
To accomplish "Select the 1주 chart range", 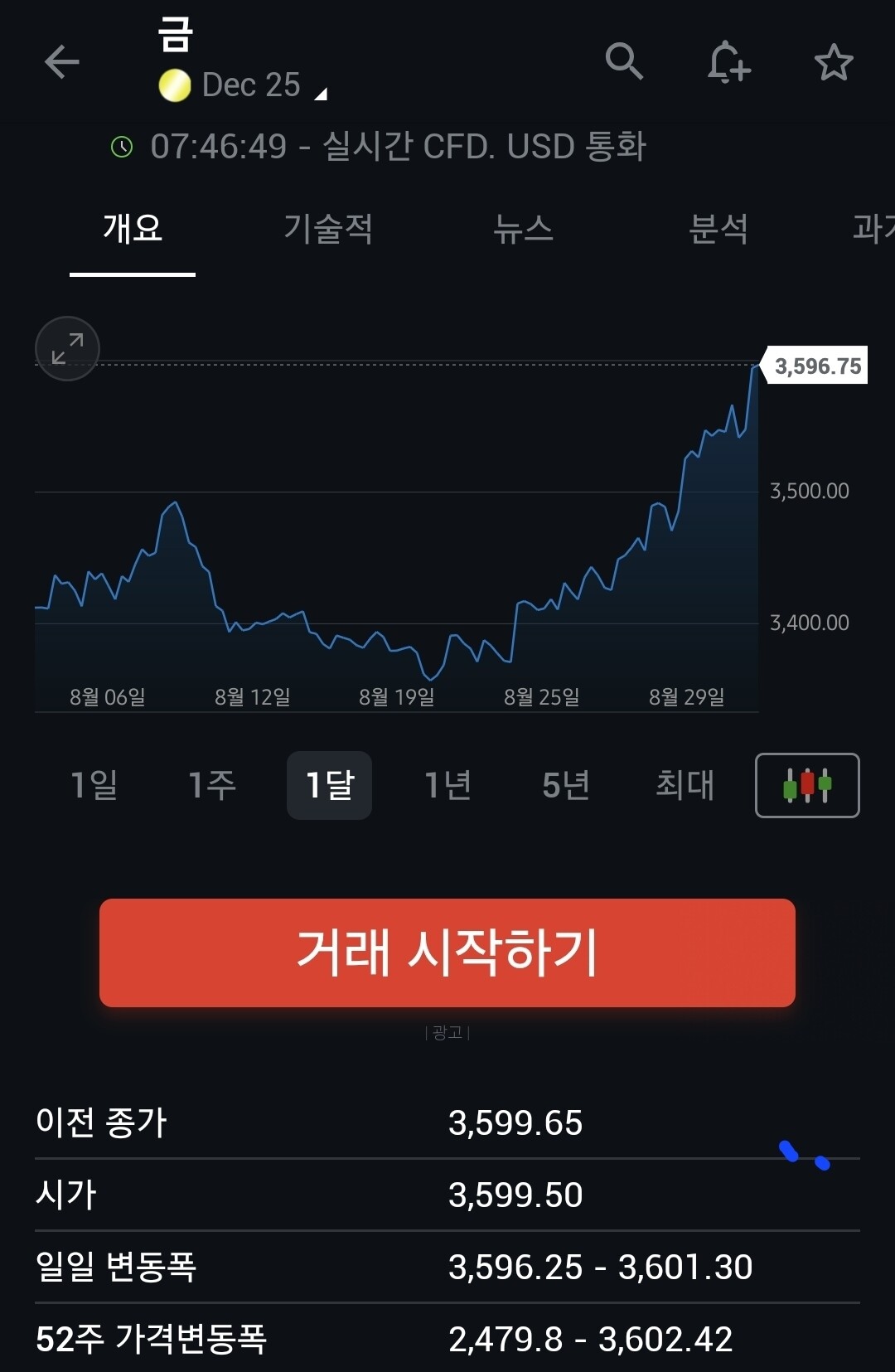I will pos(212,785).
